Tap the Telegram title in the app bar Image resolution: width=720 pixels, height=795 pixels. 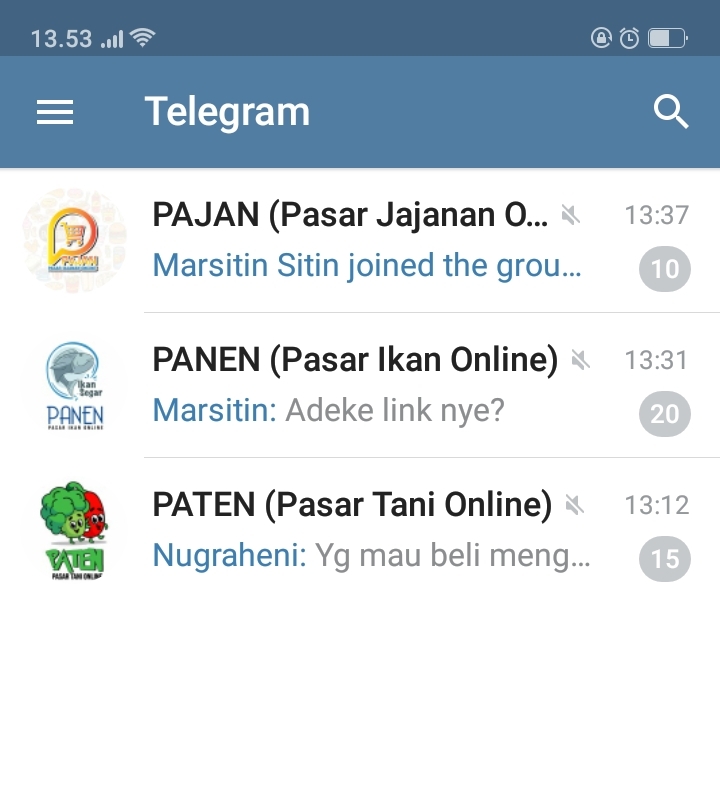pyautogui.click(x=227, y=112)
